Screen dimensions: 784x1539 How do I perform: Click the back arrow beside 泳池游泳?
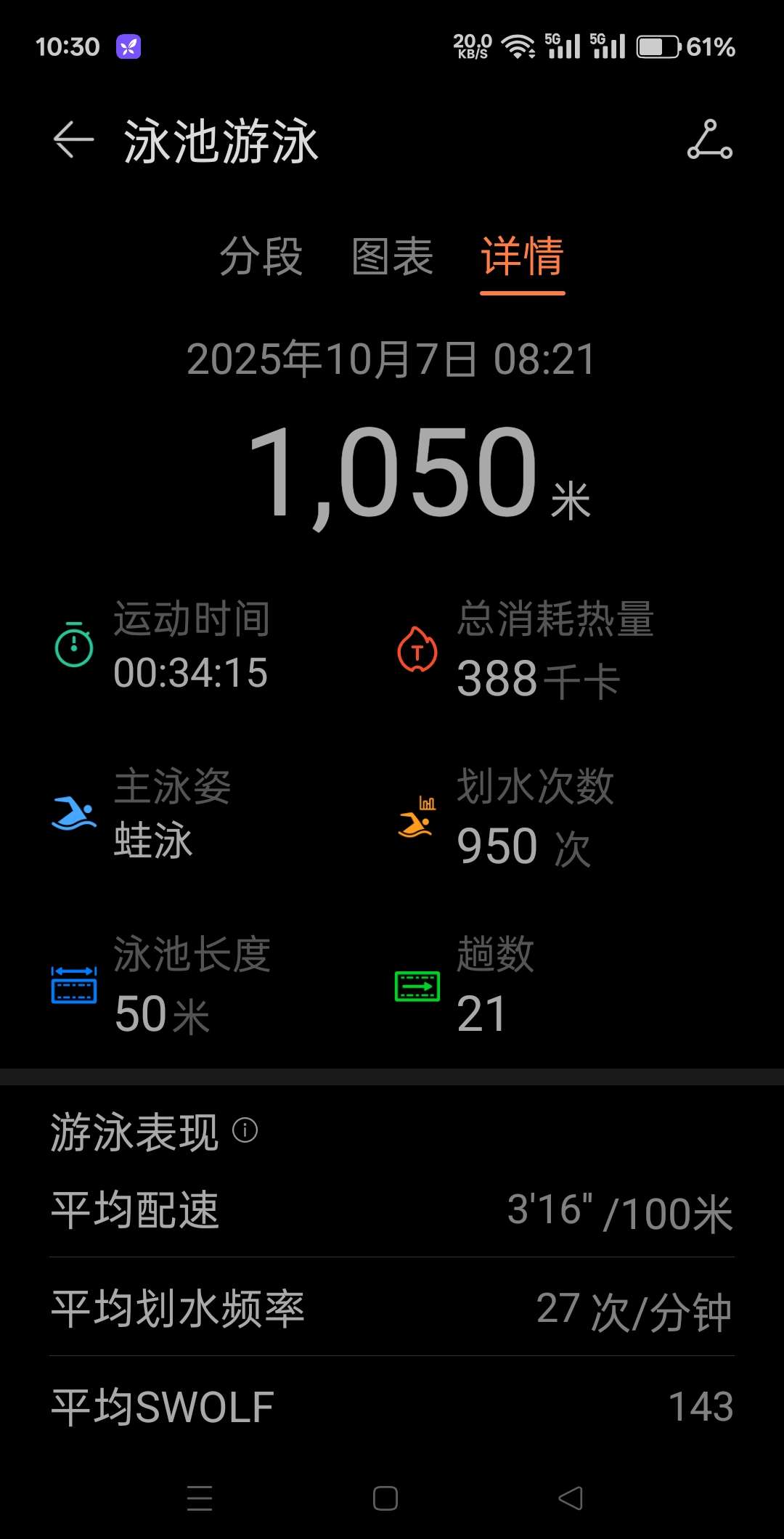73,141
